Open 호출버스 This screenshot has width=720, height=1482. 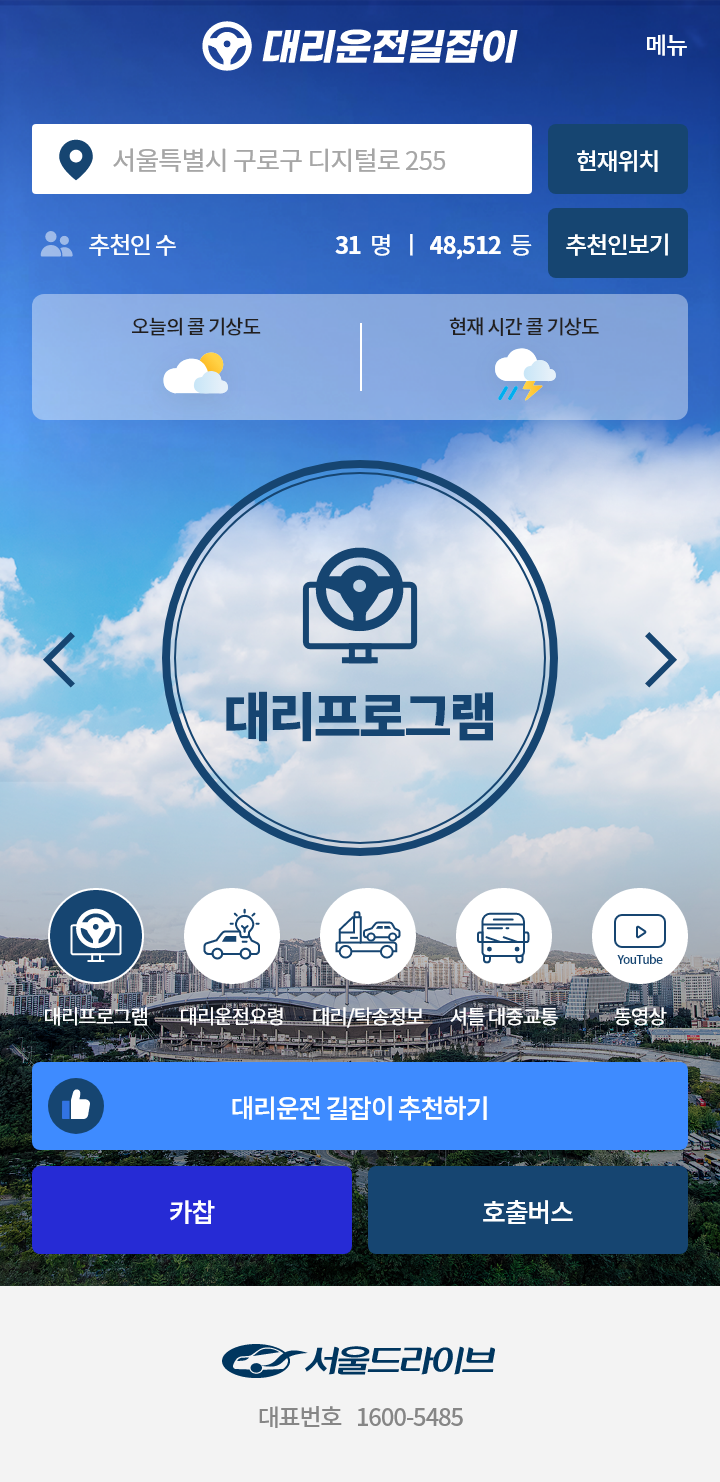click(x=528, y=1210)
